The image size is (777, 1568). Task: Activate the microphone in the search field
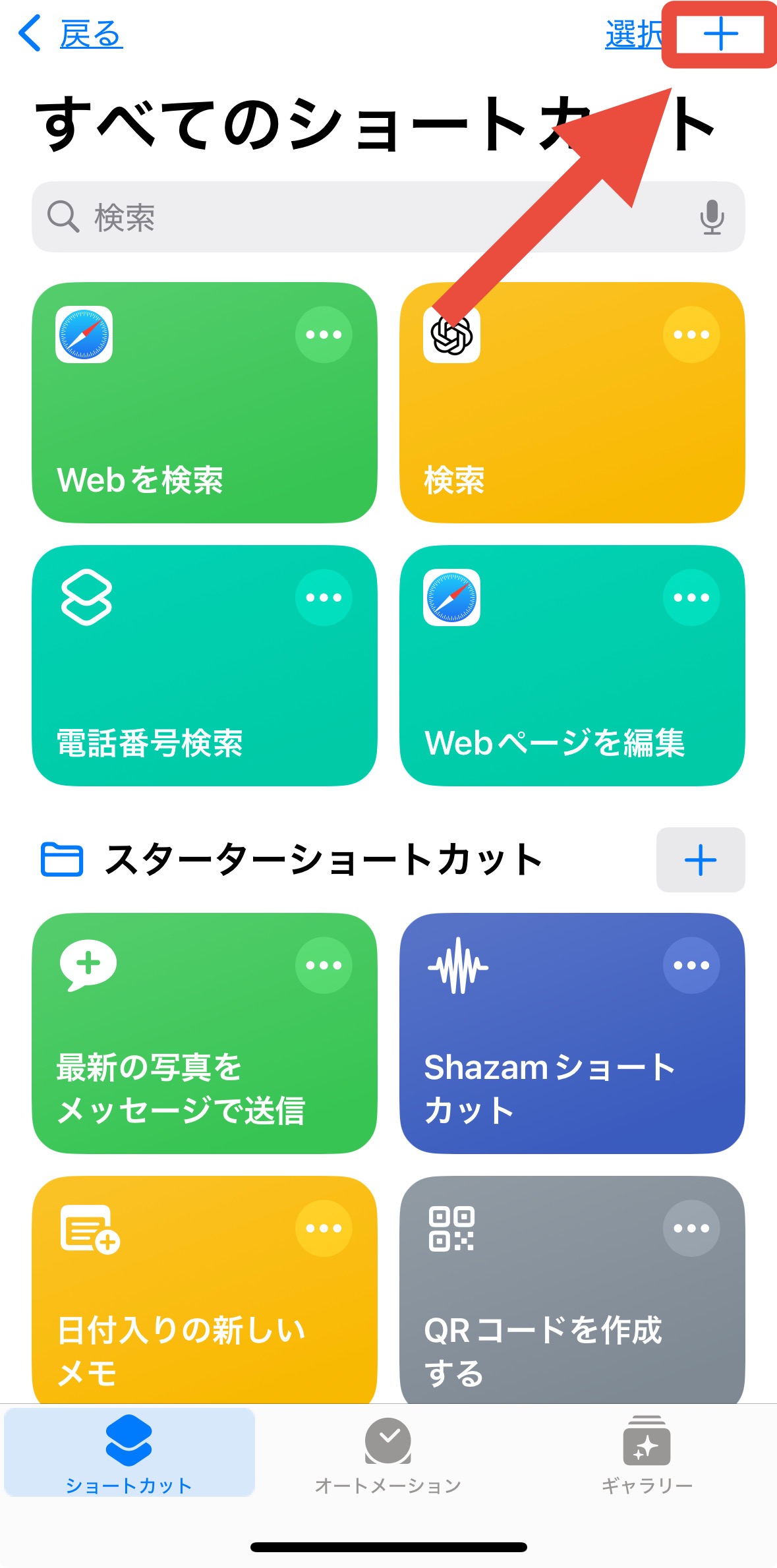point(712,218)
